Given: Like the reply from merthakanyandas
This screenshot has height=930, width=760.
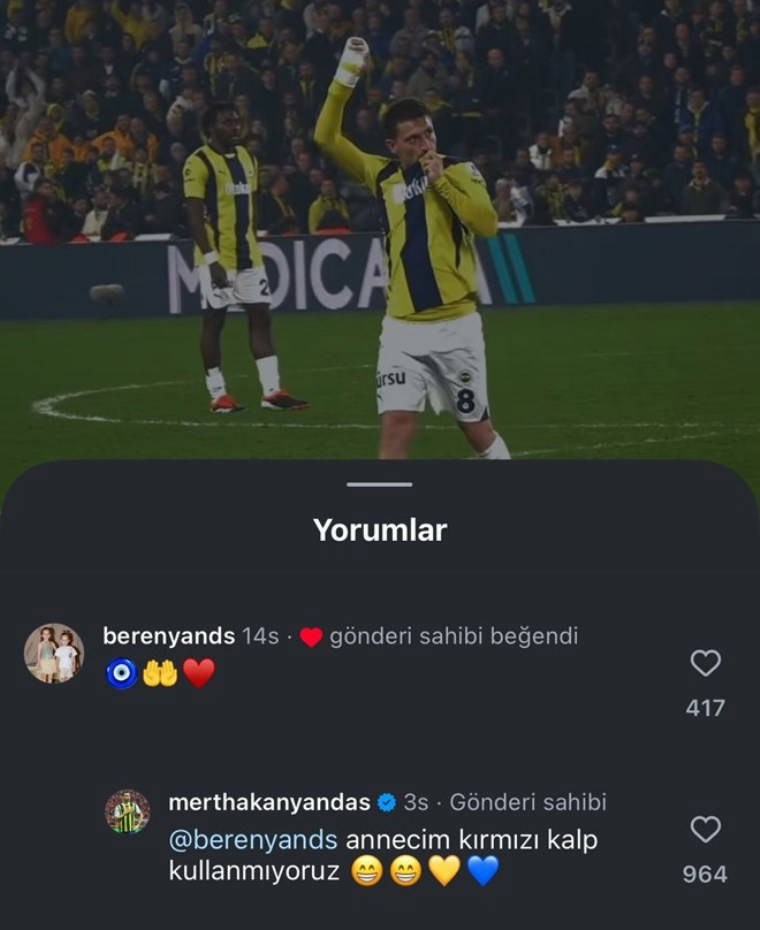Looking at the screenshot, I should coord(706,829).
